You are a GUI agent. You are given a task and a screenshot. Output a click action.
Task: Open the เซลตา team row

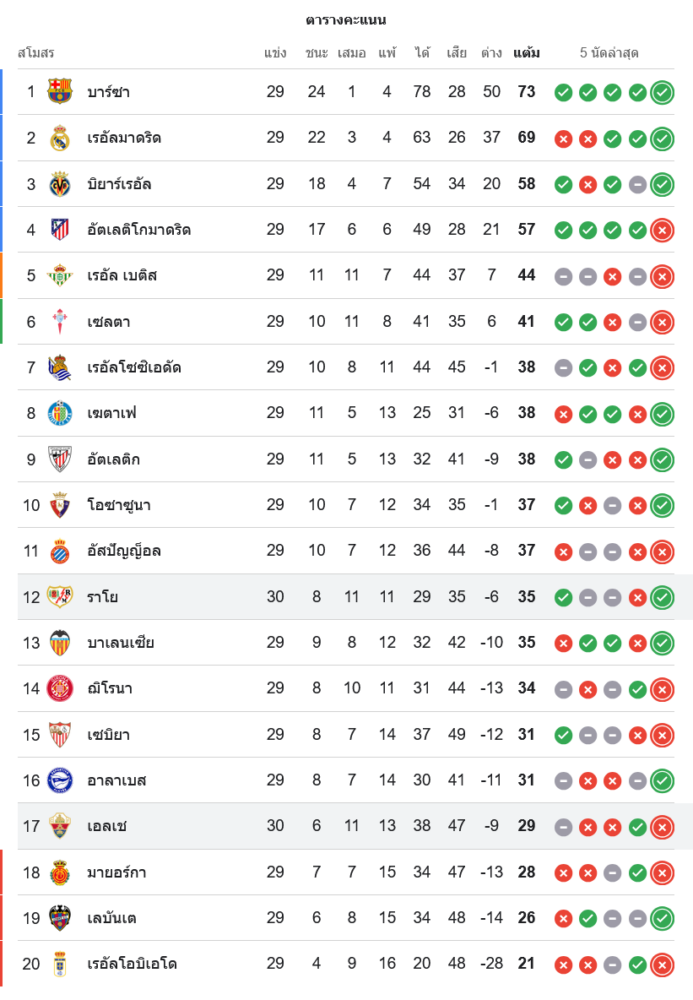108,322
